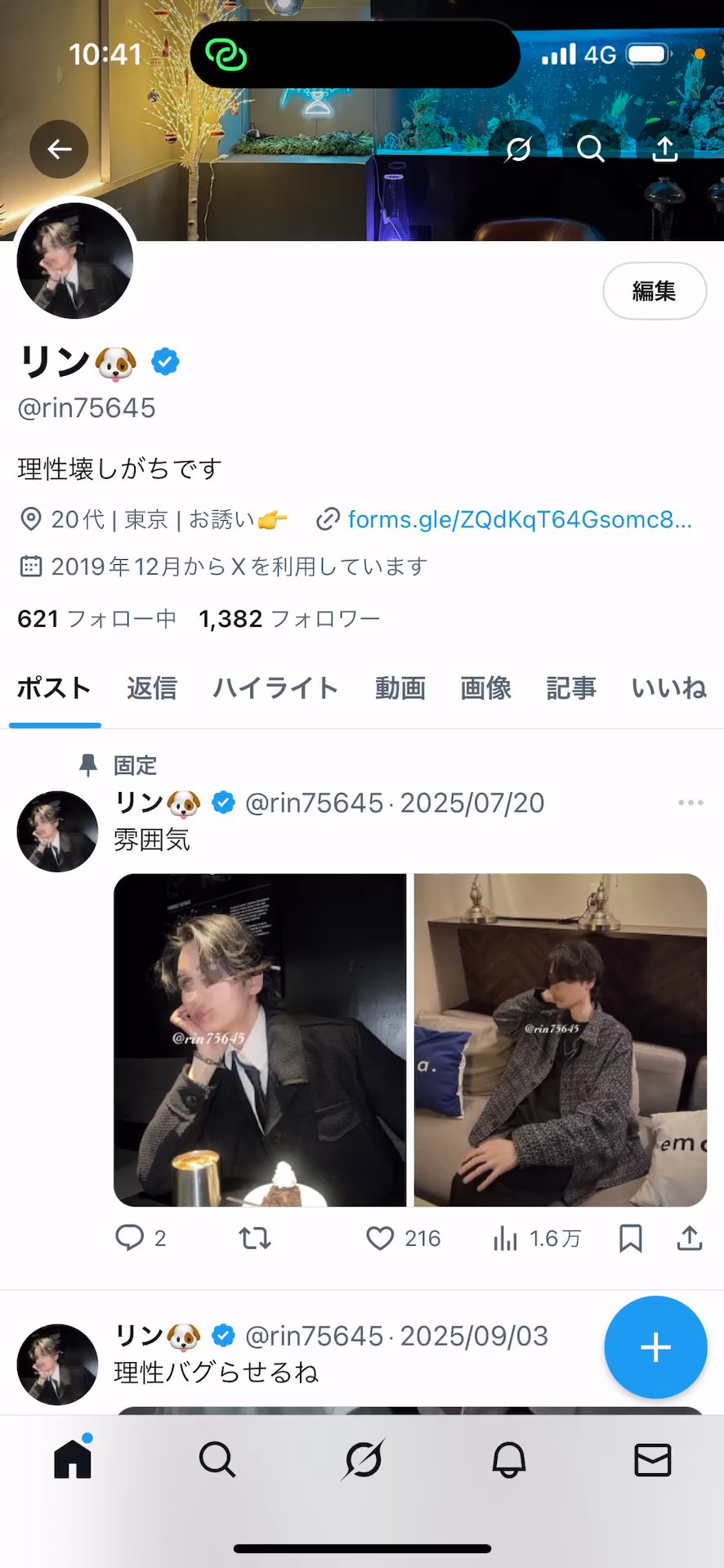Like the pinned 雰囲気 post
The image size is (724, 1568).
(x=380, y=1239)
